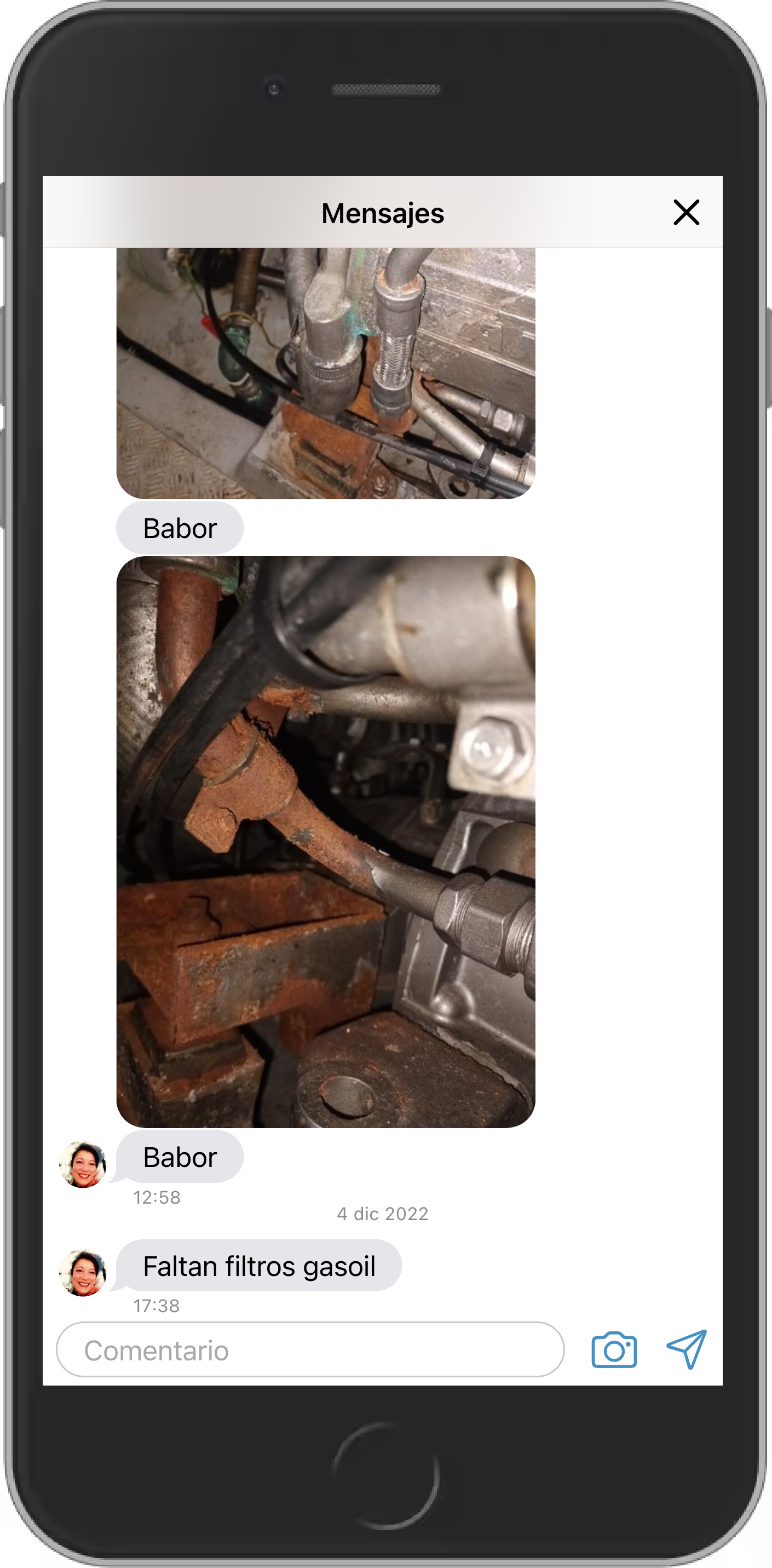This screenshot has width=772, height=1568.
Task: Attach a photo with the camera icon
Action: 614,1349
